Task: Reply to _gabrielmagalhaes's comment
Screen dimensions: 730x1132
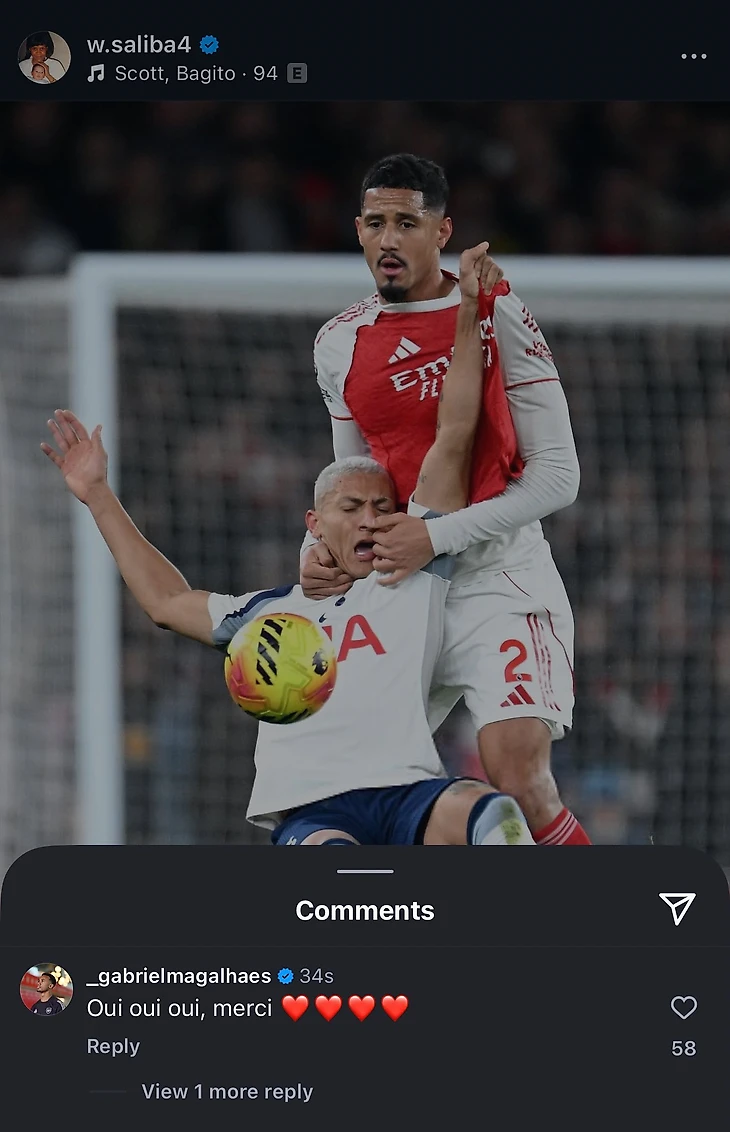Action: (113, 1046)
